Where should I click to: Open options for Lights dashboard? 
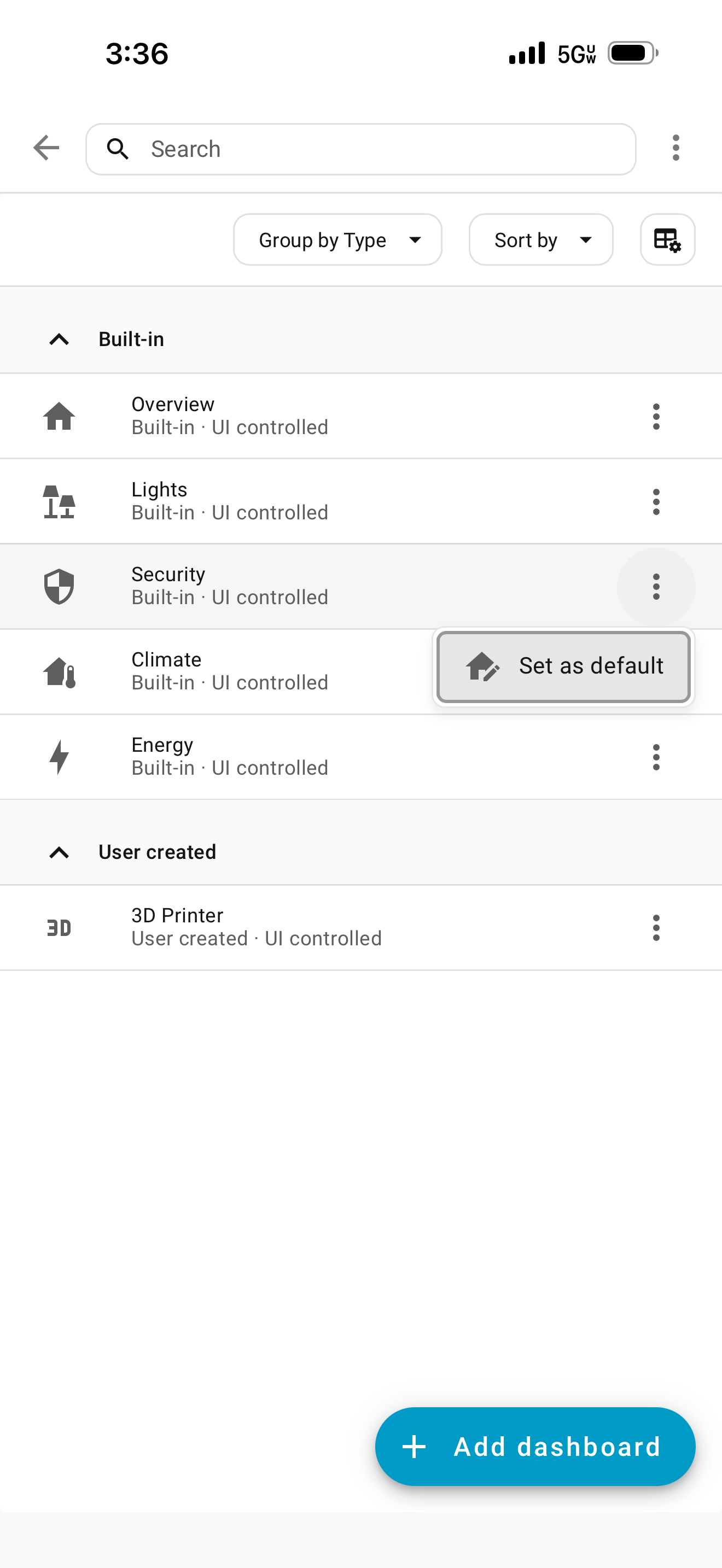pyautogui.click(x=656, y=501)
